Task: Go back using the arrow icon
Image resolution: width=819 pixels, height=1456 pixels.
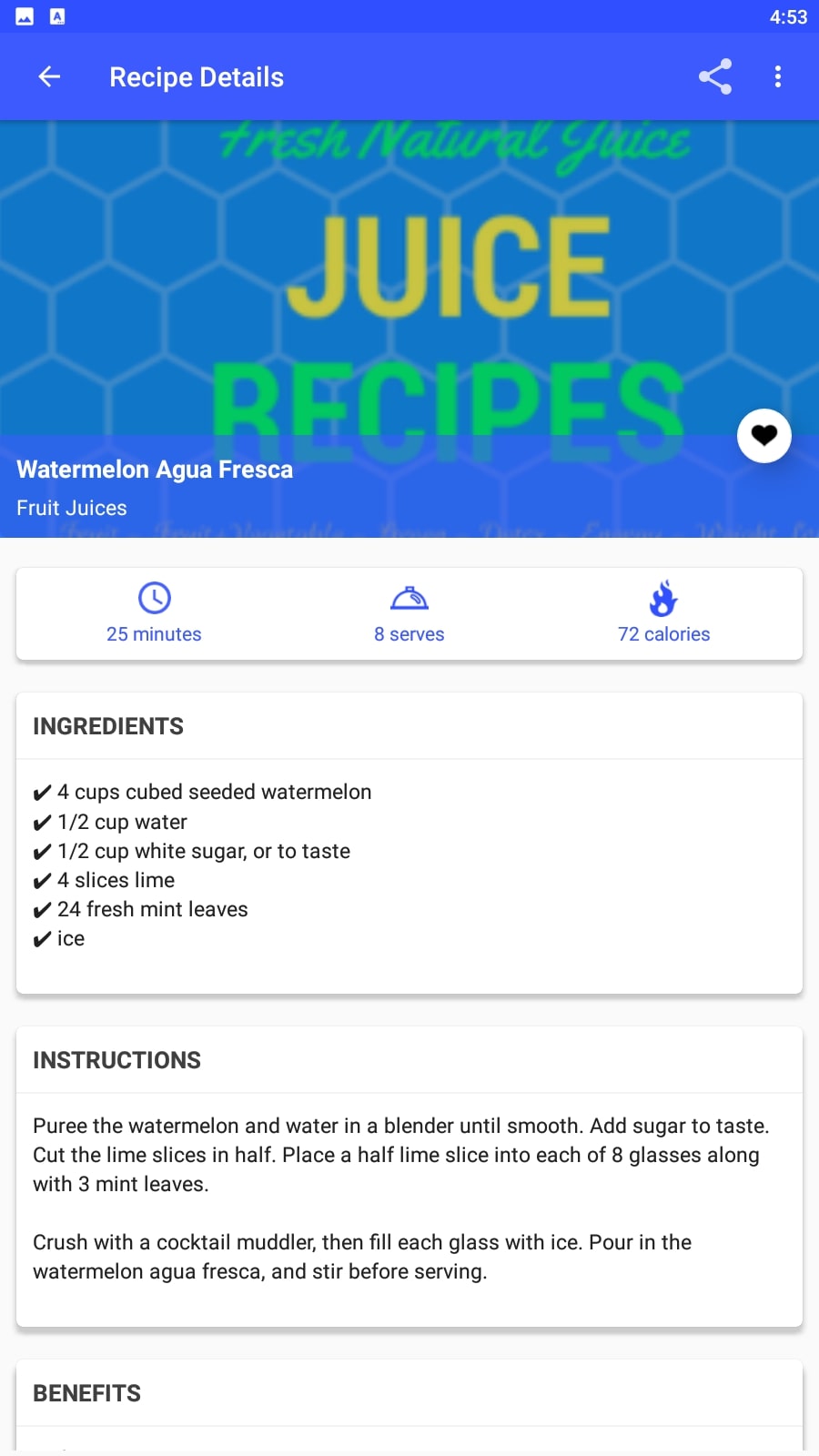Action: 49,77
